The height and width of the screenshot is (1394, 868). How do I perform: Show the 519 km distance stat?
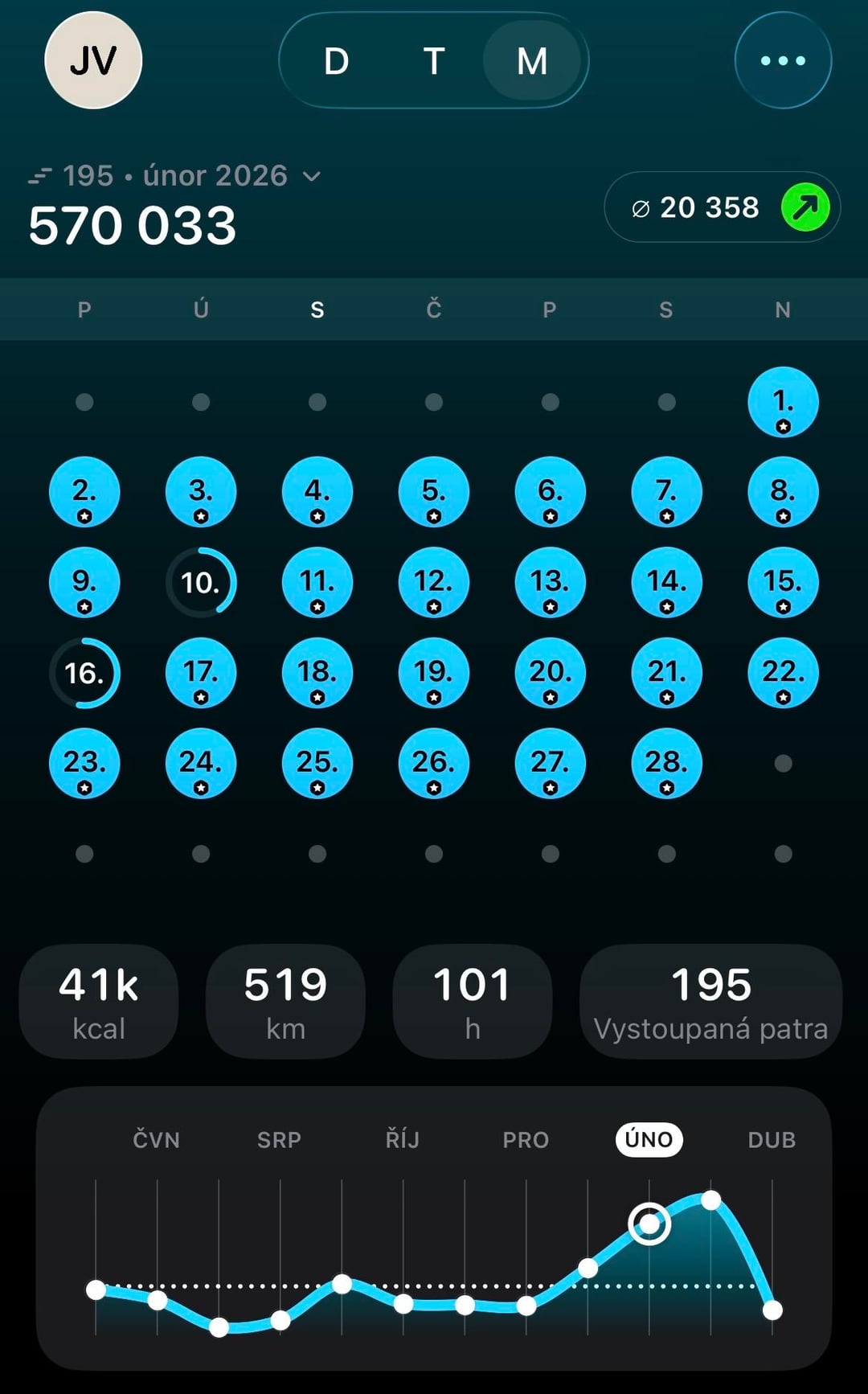click(285, 1002)
